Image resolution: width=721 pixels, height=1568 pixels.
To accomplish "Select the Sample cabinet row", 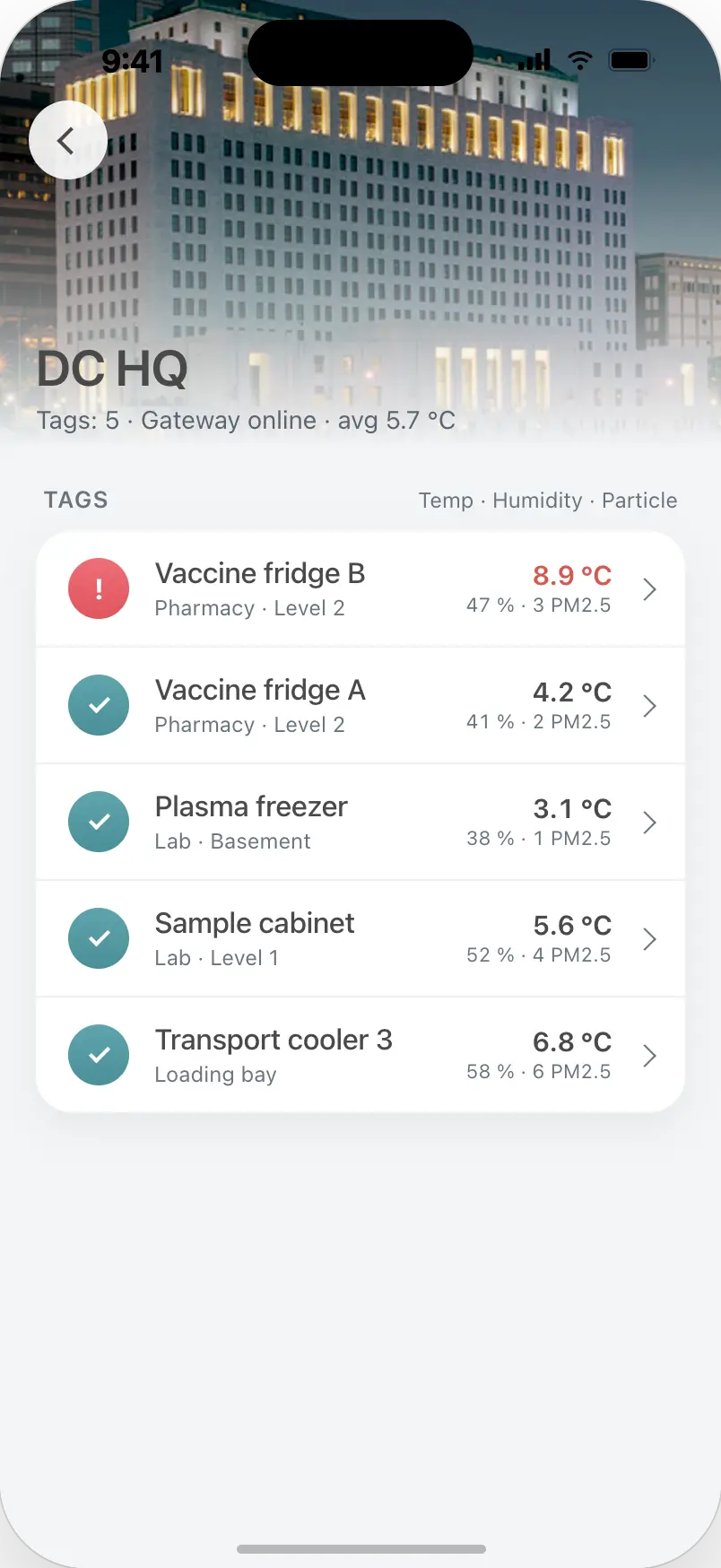I will 360,938.
